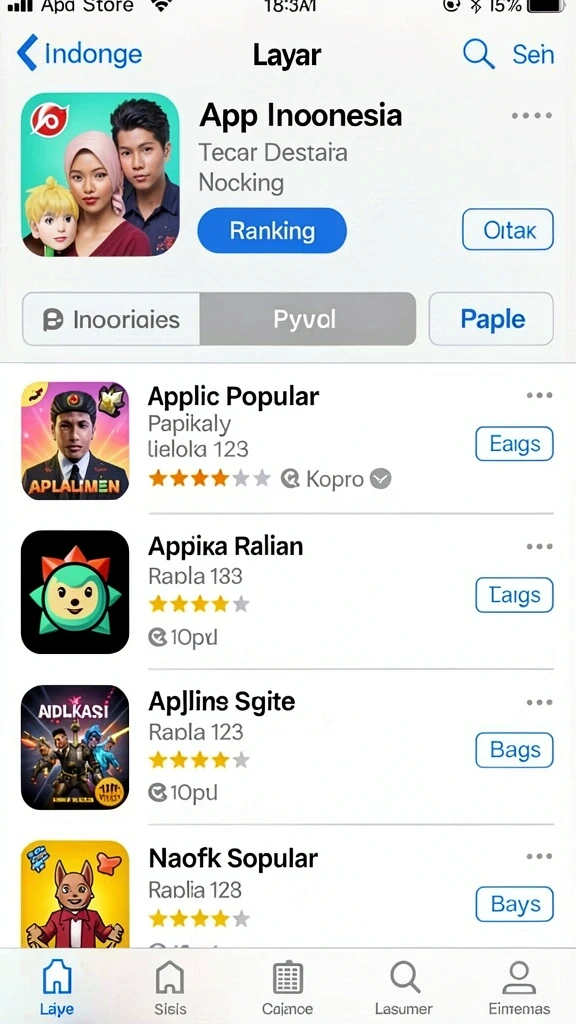The width and height of the screenshot is (576, 1024).
Task: Tap the Oitak button
Action: click(507, 230)
